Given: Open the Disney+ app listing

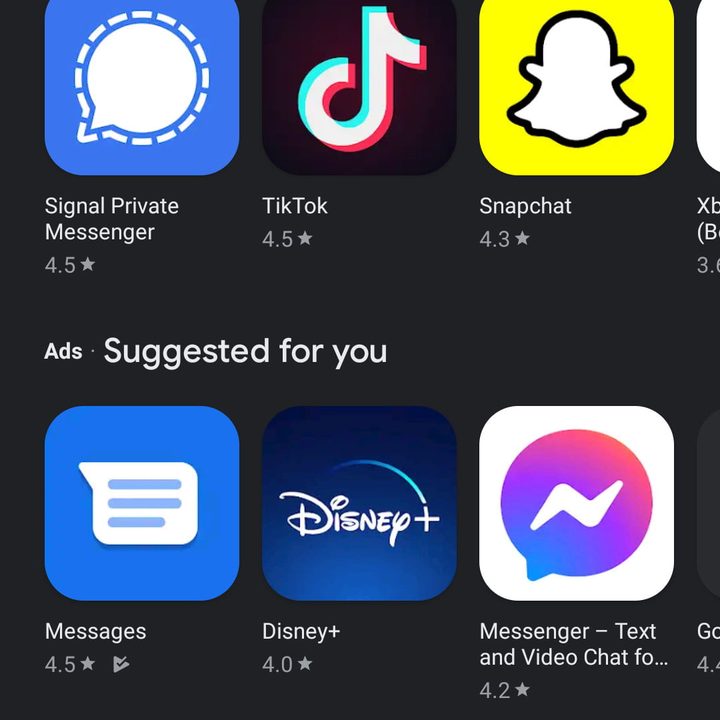Looking at the screenshot, I should click(359, 503).
